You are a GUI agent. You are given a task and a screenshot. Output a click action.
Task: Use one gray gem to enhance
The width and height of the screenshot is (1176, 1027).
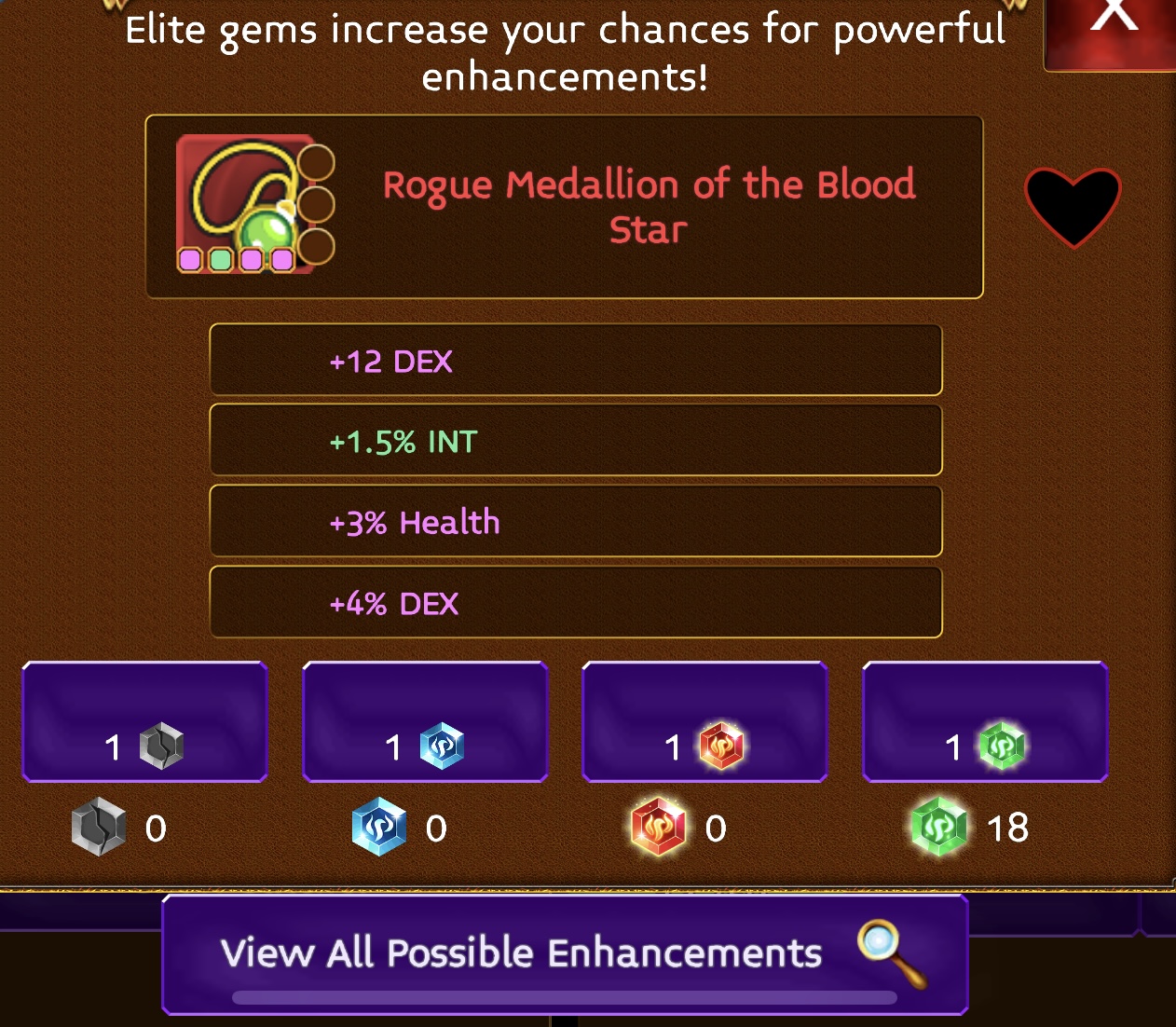(144, 722)
